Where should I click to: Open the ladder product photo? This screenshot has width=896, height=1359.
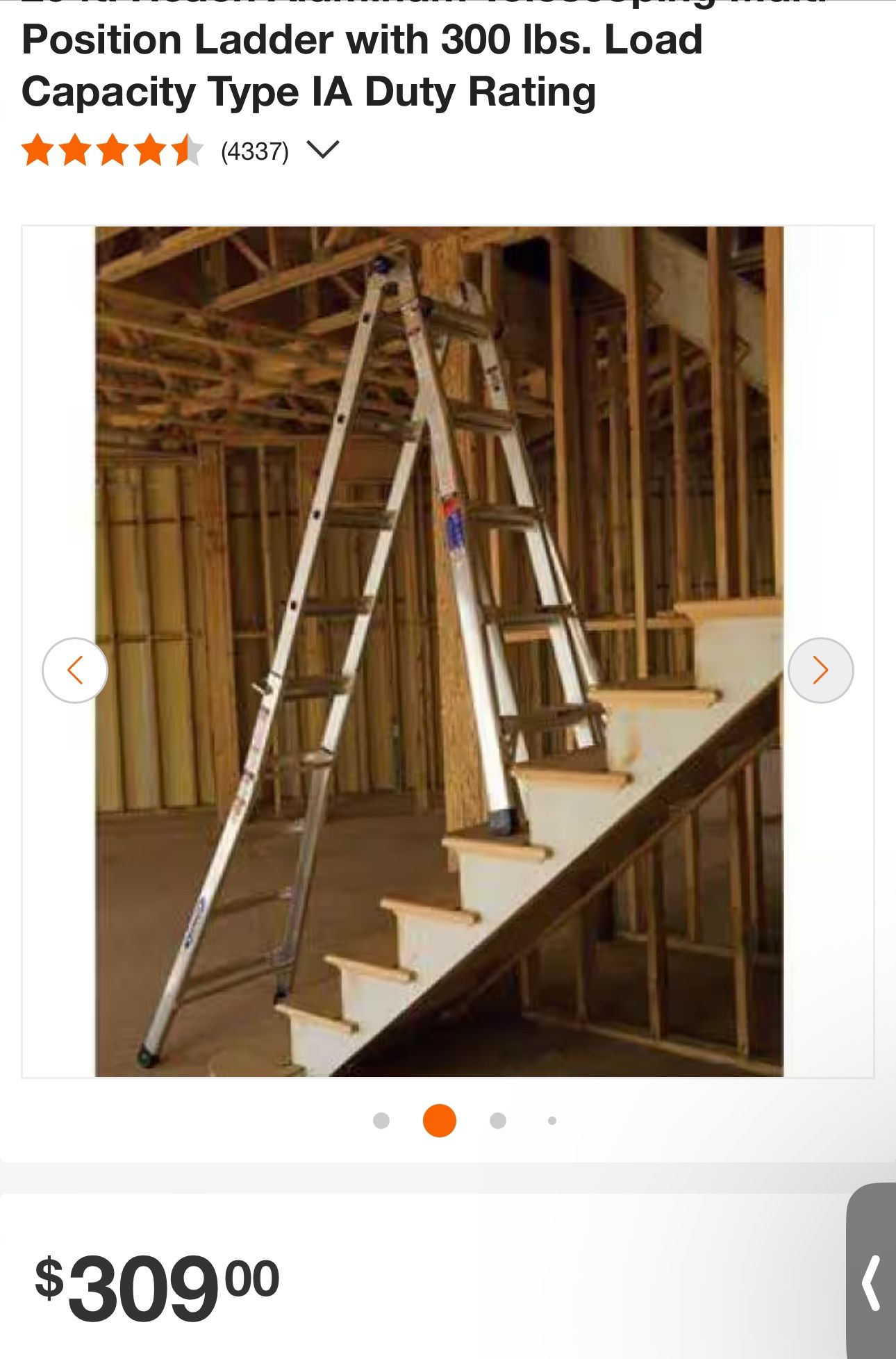pos(439,651)
